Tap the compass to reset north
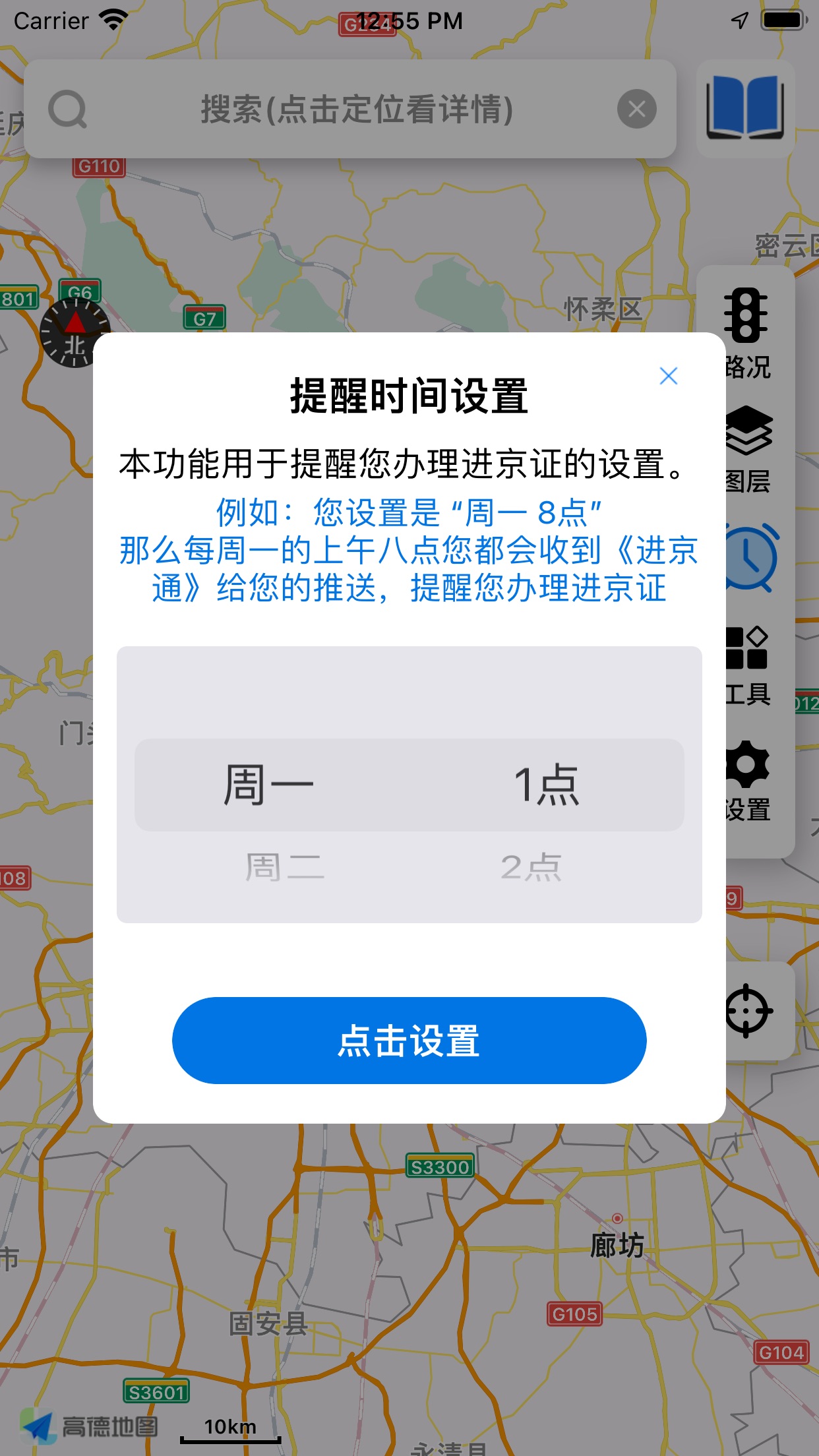The width and height of the screenshot is (819, 1456). click(75, 333)
